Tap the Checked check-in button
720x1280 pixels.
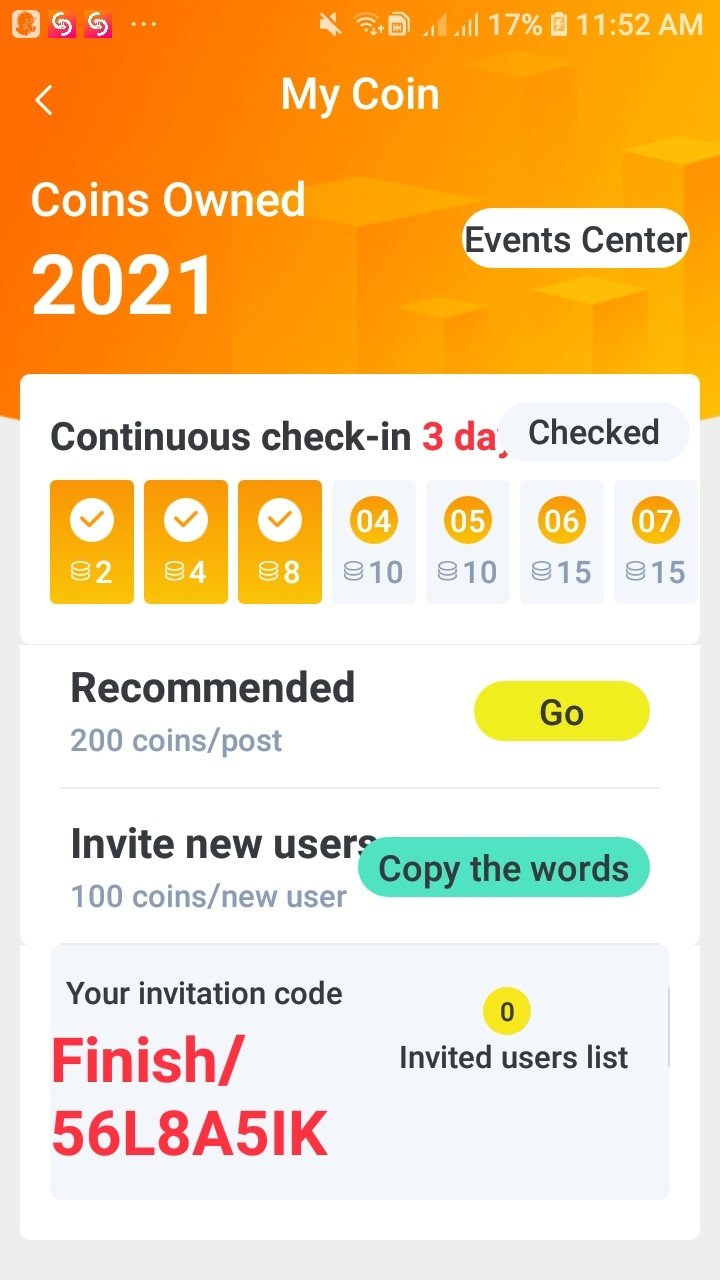(x=593, y=433)
